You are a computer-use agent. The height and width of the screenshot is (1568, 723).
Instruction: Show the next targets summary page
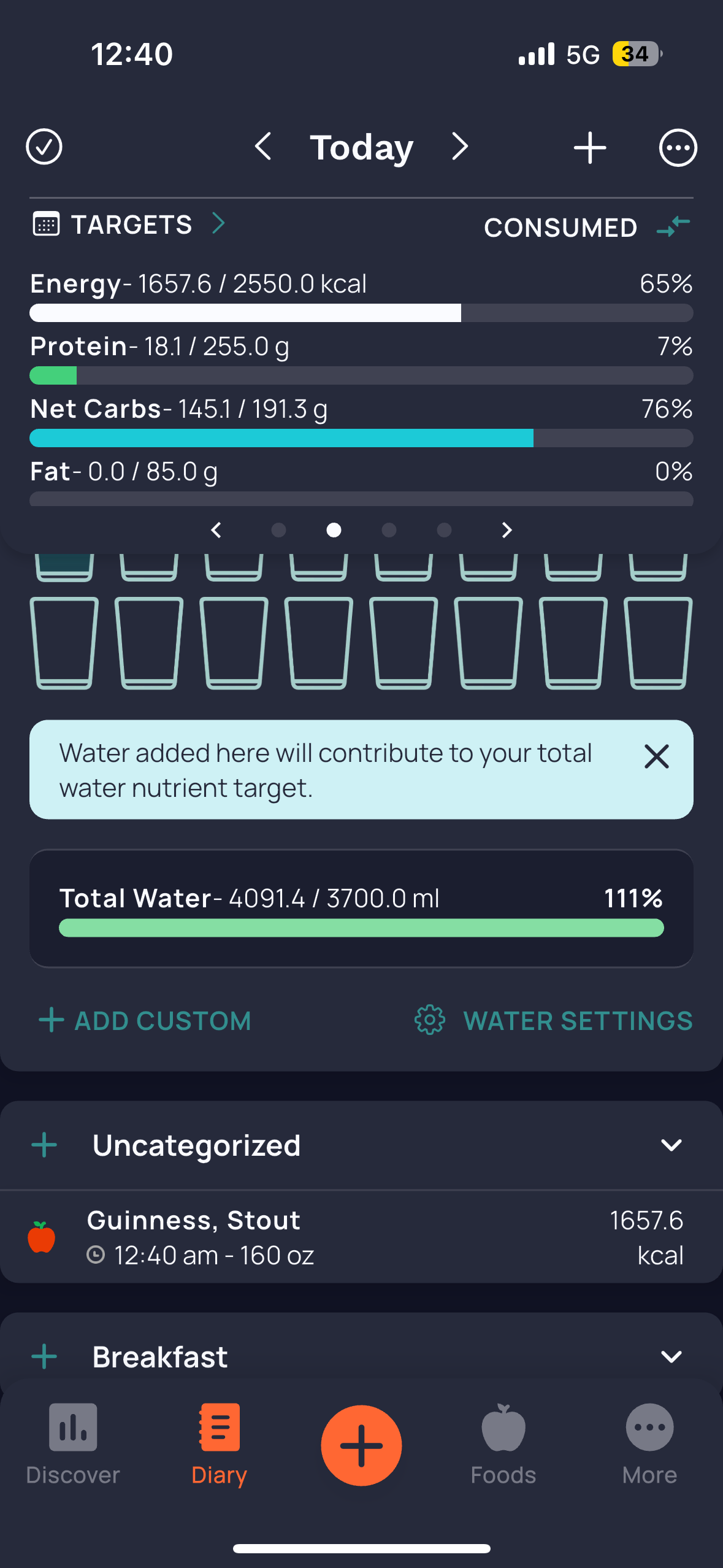[507, 530]
